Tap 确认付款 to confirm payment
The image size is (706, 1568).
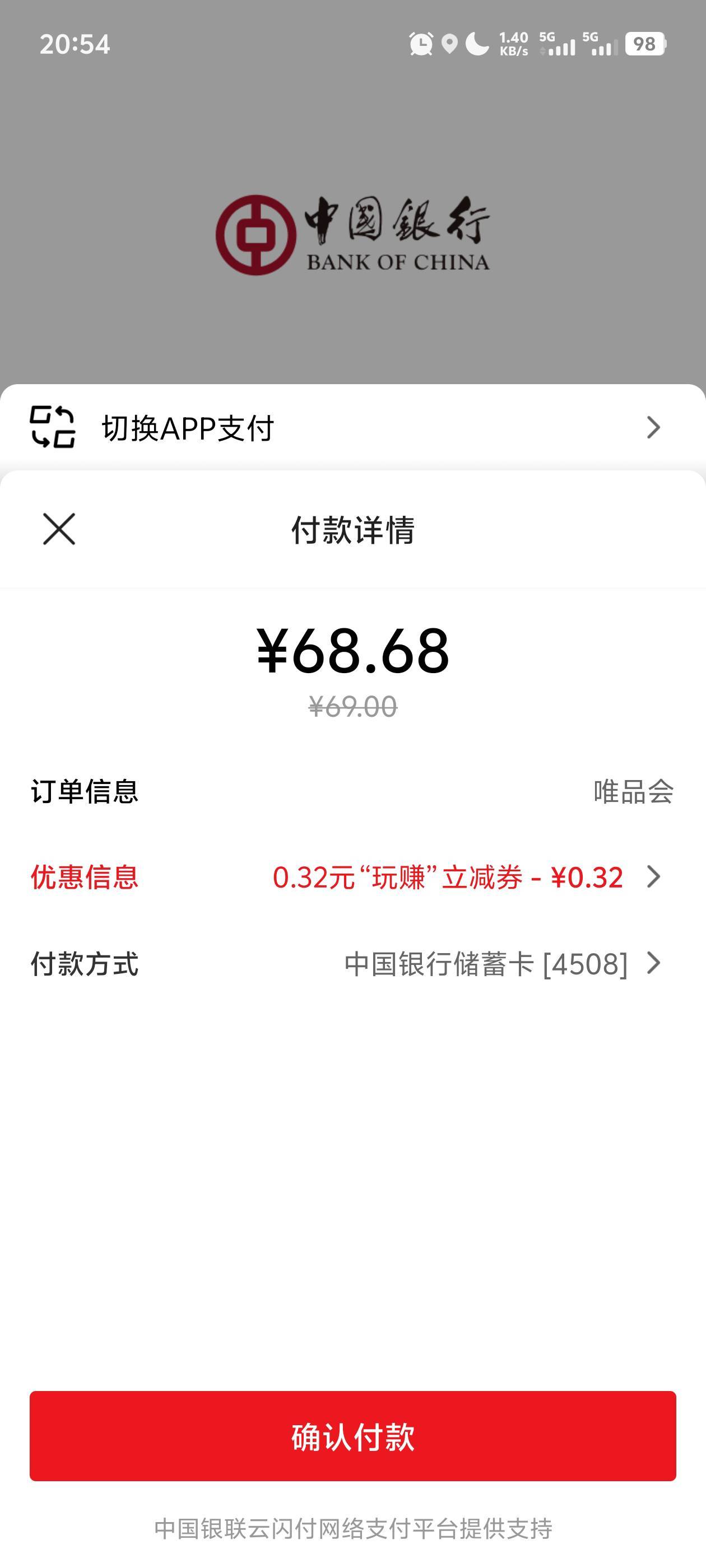click(x=352, y=1435)
